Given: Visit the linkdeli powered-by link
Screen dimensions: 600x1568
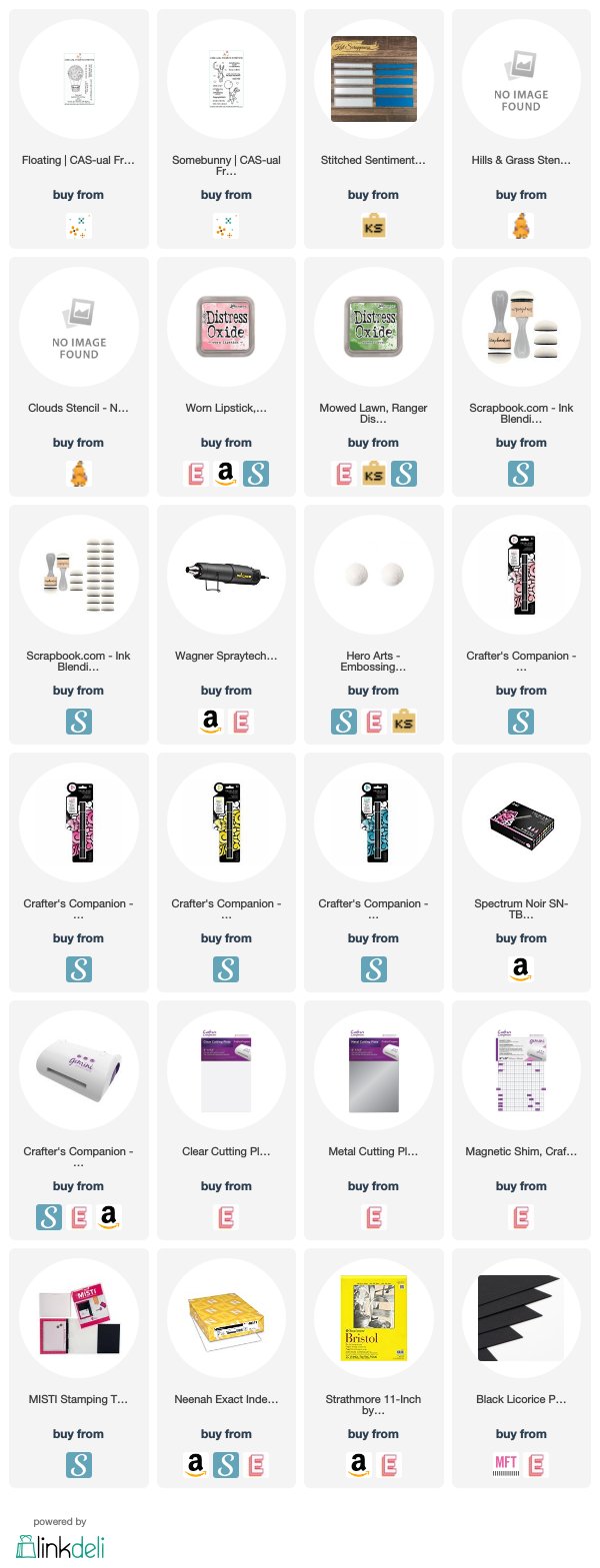Looking at the screenshot, I should (x=60, y=1544).
